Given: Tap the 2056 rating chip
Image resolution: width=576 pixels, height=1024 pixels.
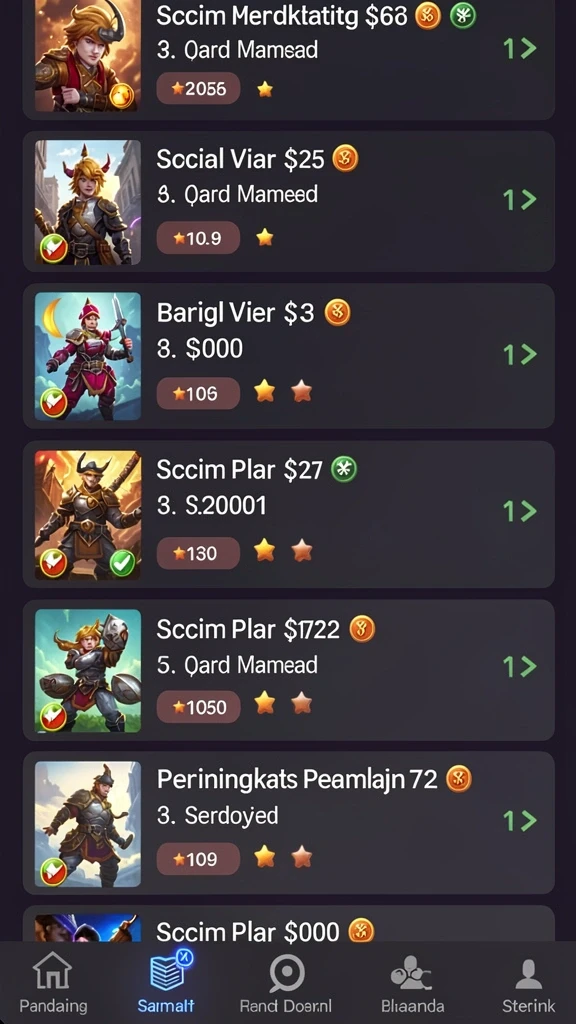Looking at the screenshot, I should point(199,88).
